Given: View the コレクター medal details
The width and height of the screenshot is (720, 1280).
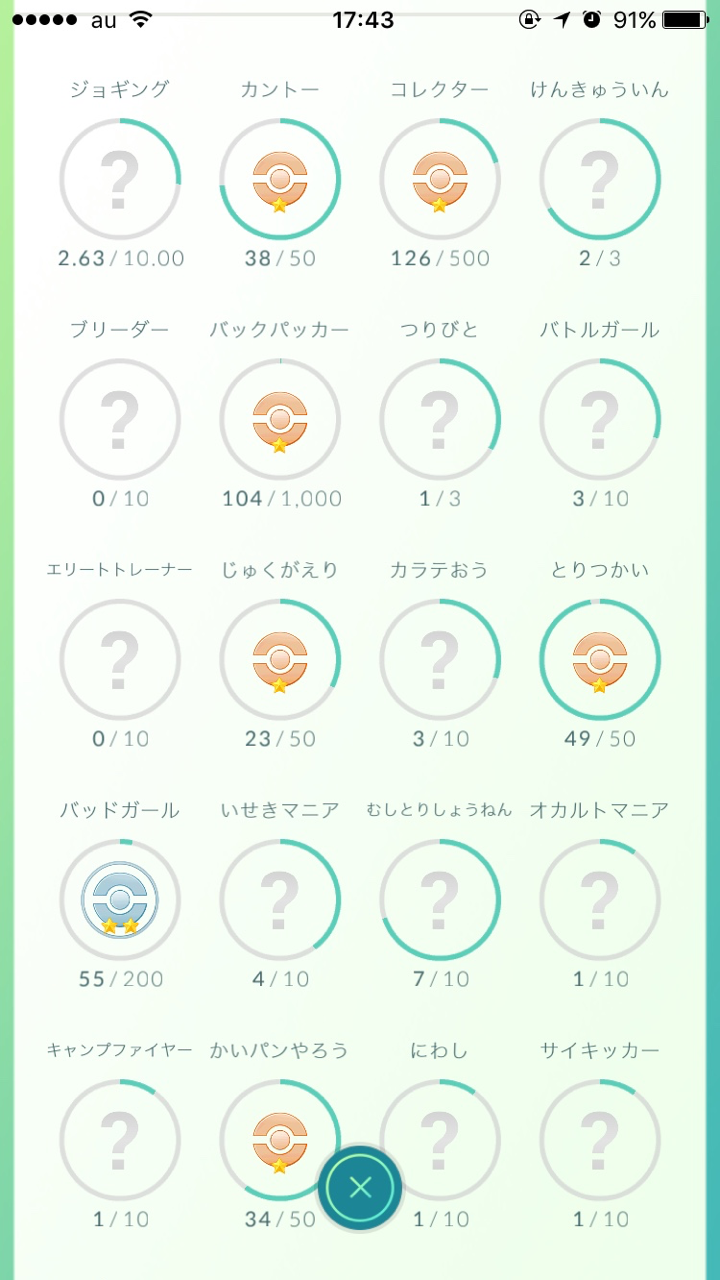Looking at the screenshot, I should 440,180.
